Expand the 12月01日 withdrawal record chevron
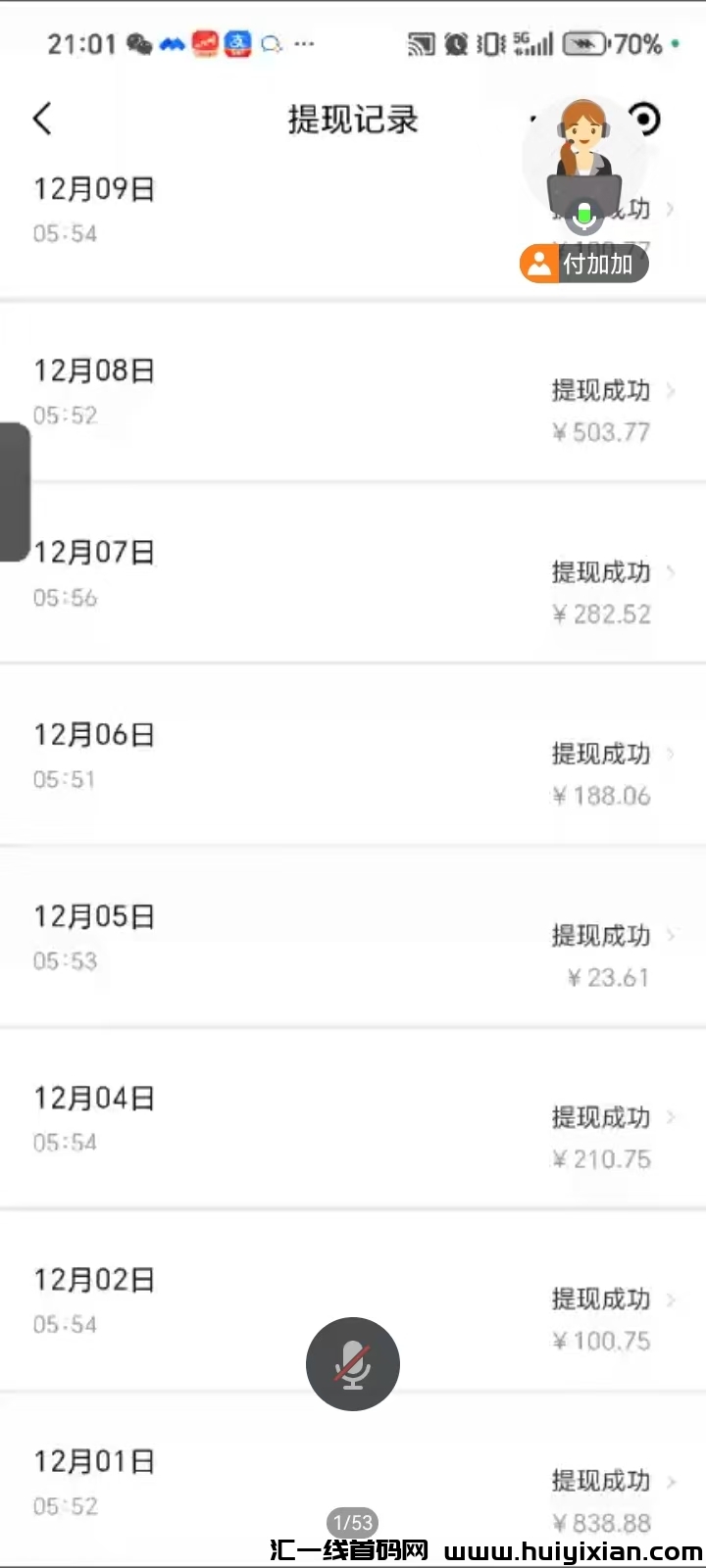 [673, 1481]
